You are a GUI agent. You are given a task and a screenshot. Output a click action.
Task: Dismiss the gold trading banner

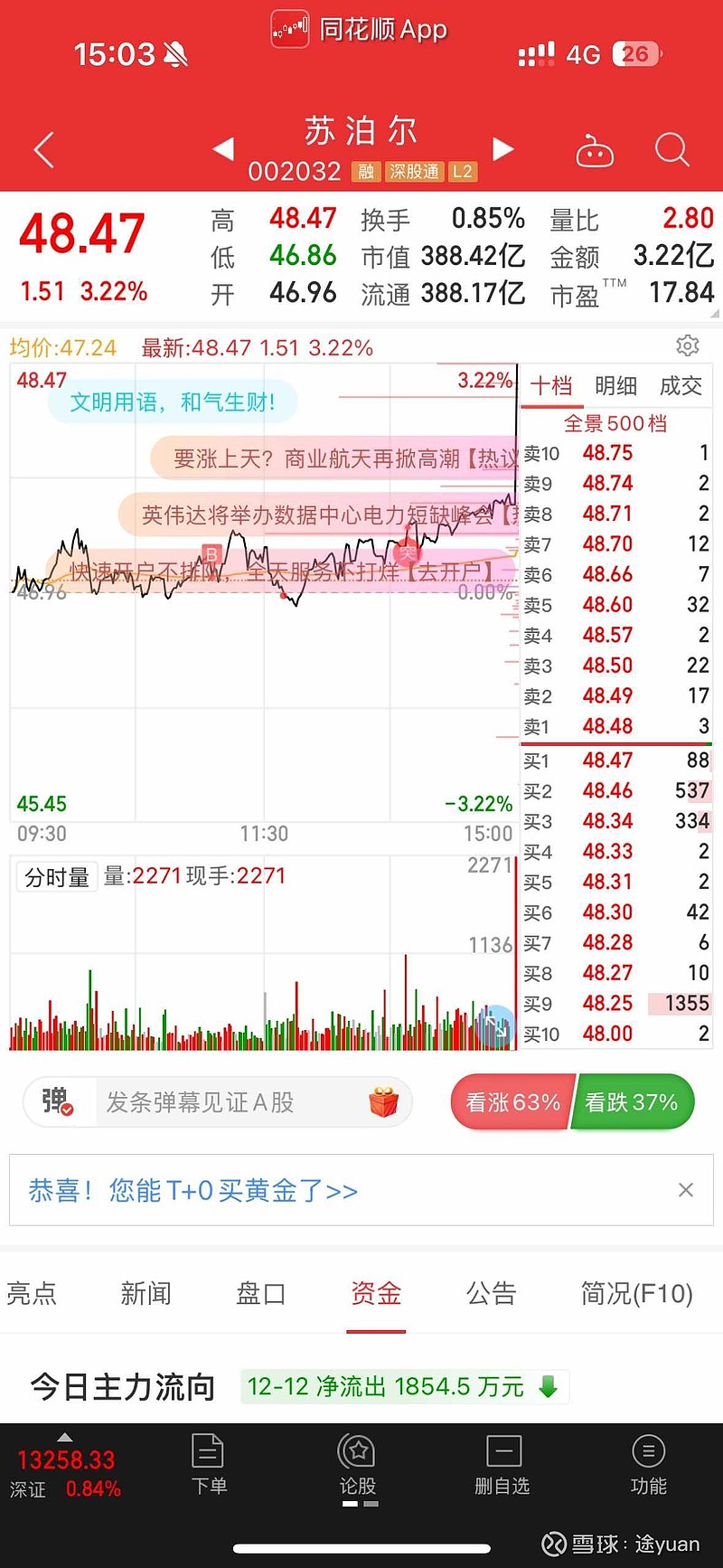(x=686, y=1190)
